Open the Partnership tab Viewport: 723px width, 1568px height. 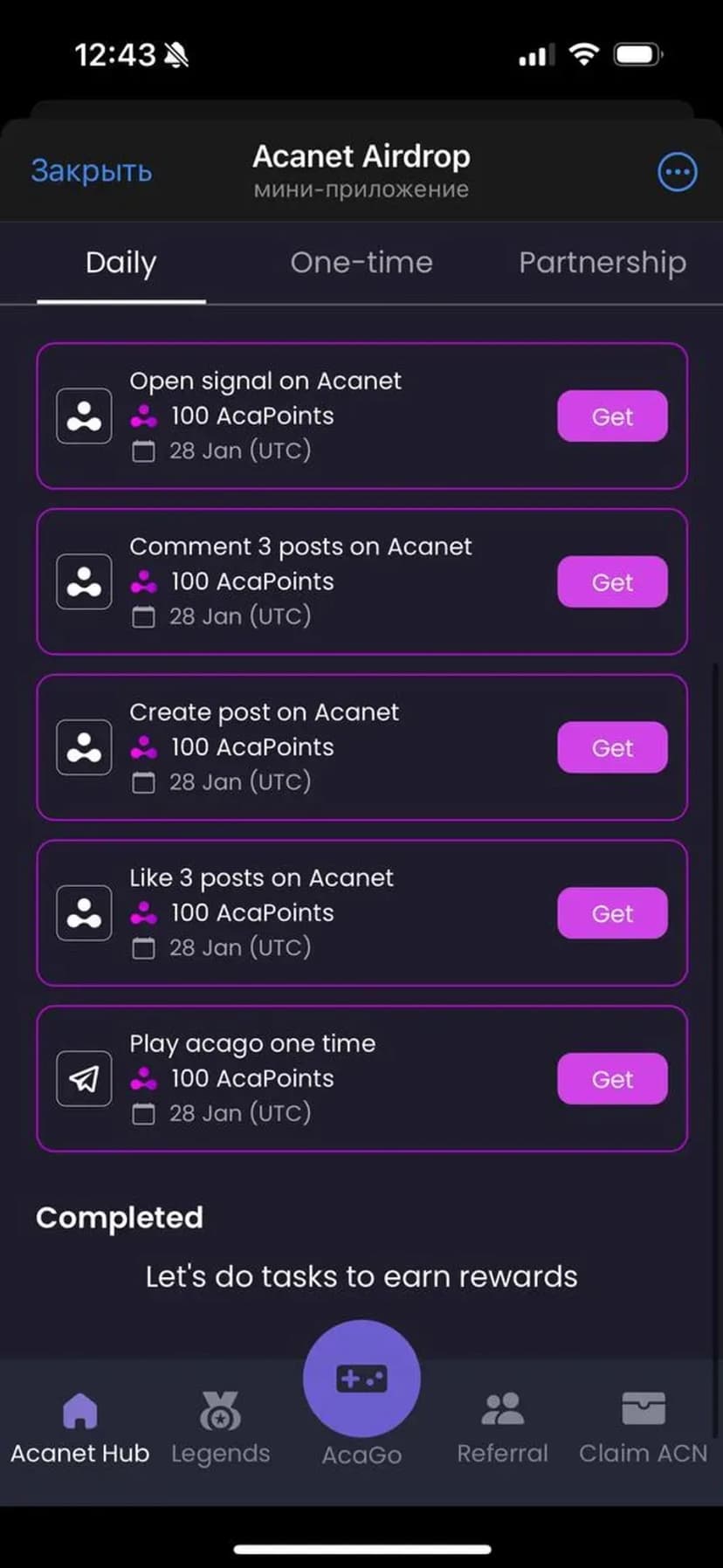coord(602,263)
